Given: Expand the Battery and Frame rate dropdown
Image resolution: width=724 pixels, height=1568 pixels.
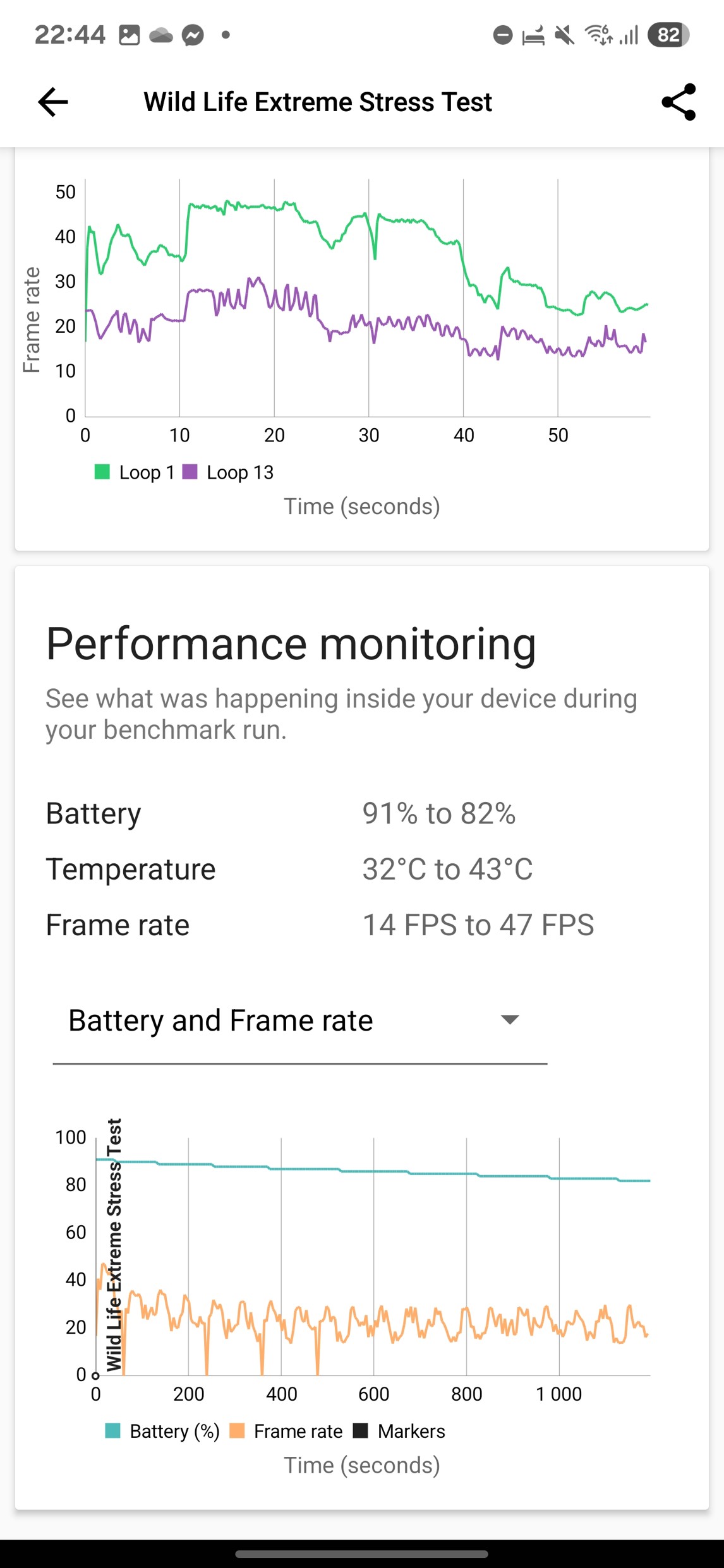Looking at the screenshot, I should pyautogui.click(x=509, y=1019).
